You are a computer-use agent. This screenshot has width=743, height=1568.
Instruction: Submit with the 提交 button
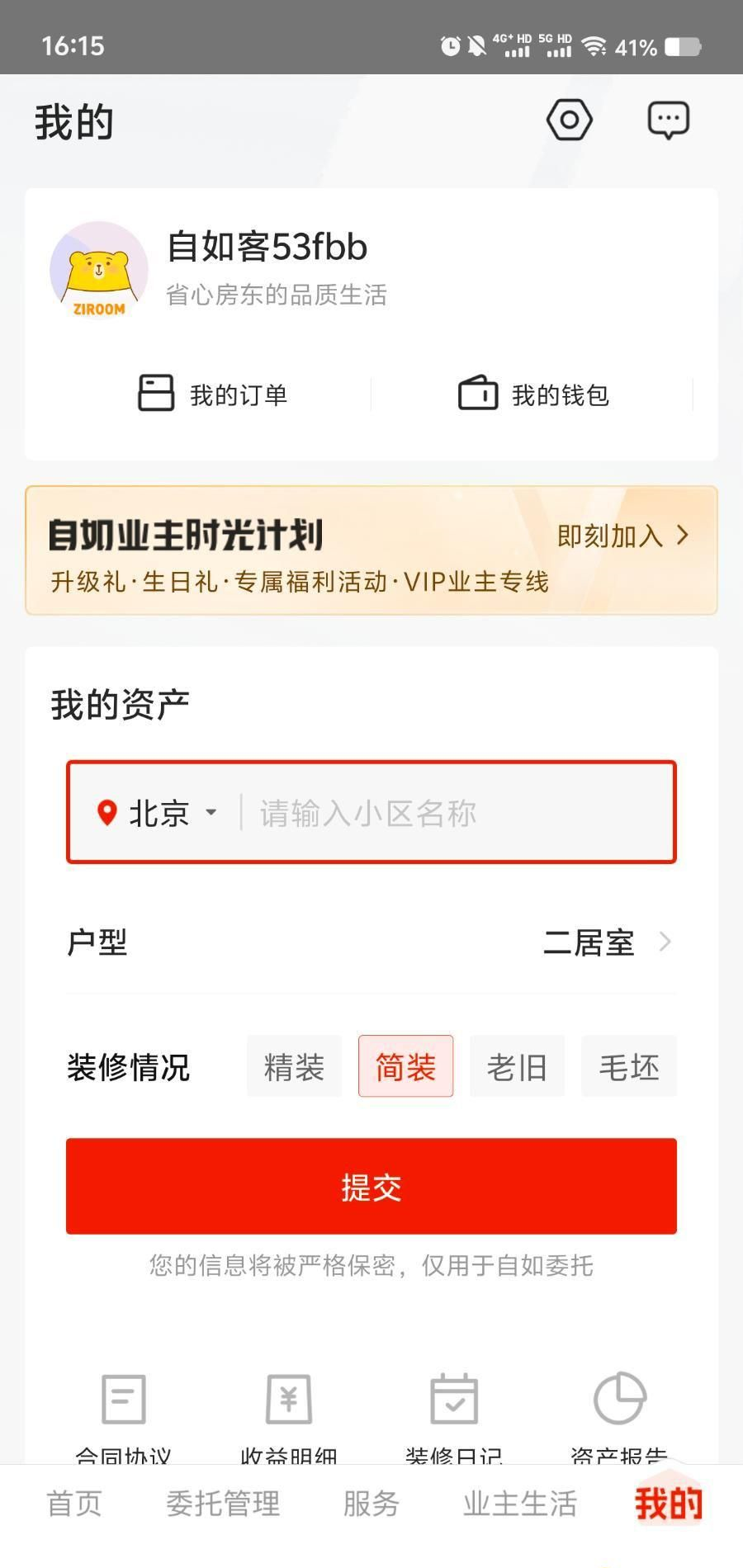coord(371,1186)
